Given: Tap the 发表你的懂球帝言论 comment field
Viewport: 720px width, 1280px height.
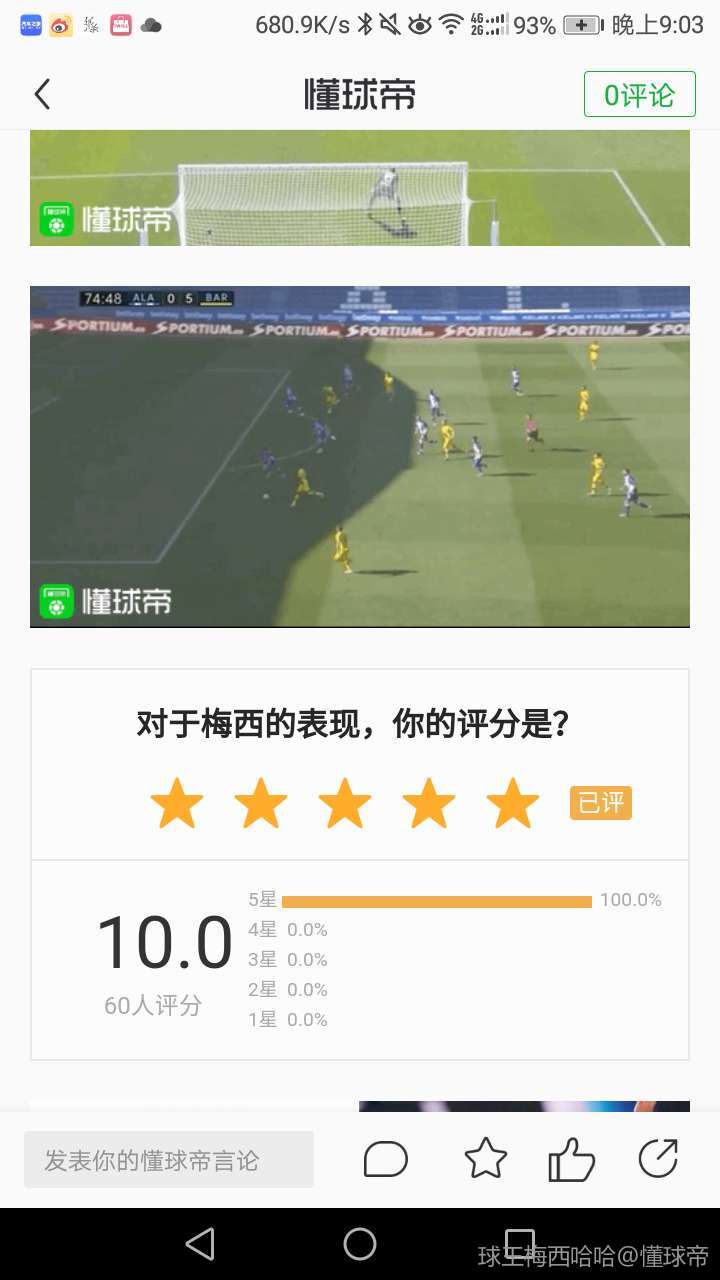Looking at the screenshot, I should click(x=169, y=1160).
